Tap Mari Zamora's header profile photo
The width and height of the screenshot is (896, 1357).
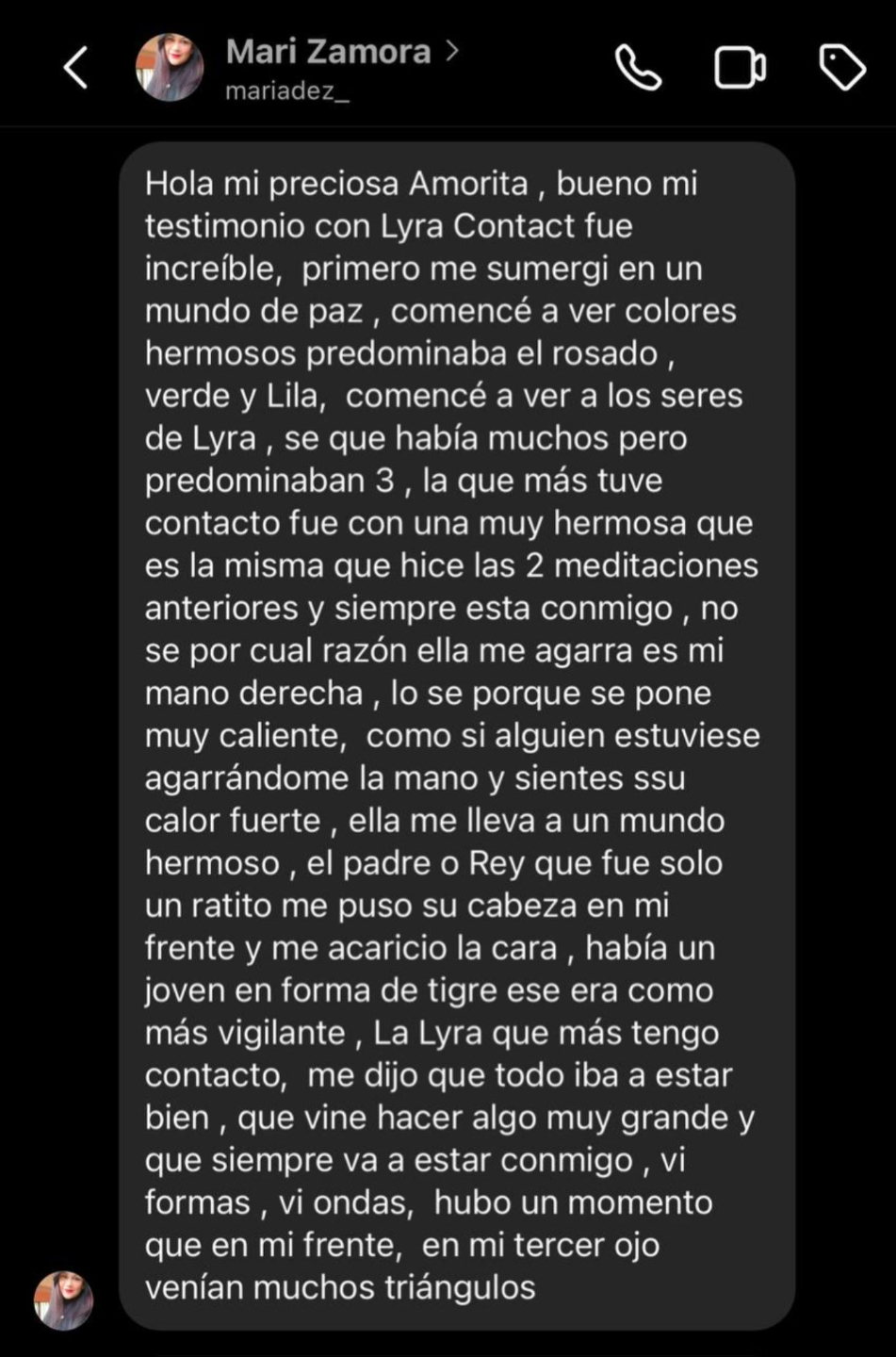(170, 68)
